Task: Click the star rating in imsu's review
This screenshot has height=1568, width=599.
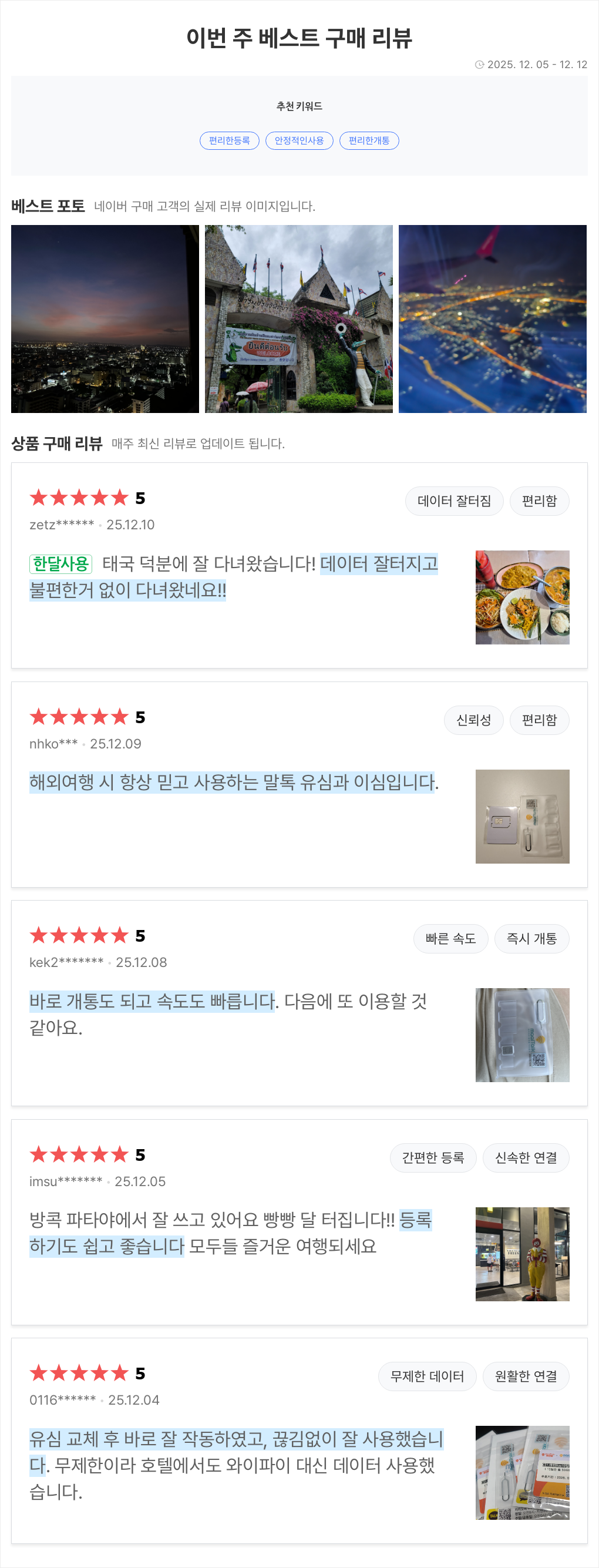Action: click(78, 1154)
